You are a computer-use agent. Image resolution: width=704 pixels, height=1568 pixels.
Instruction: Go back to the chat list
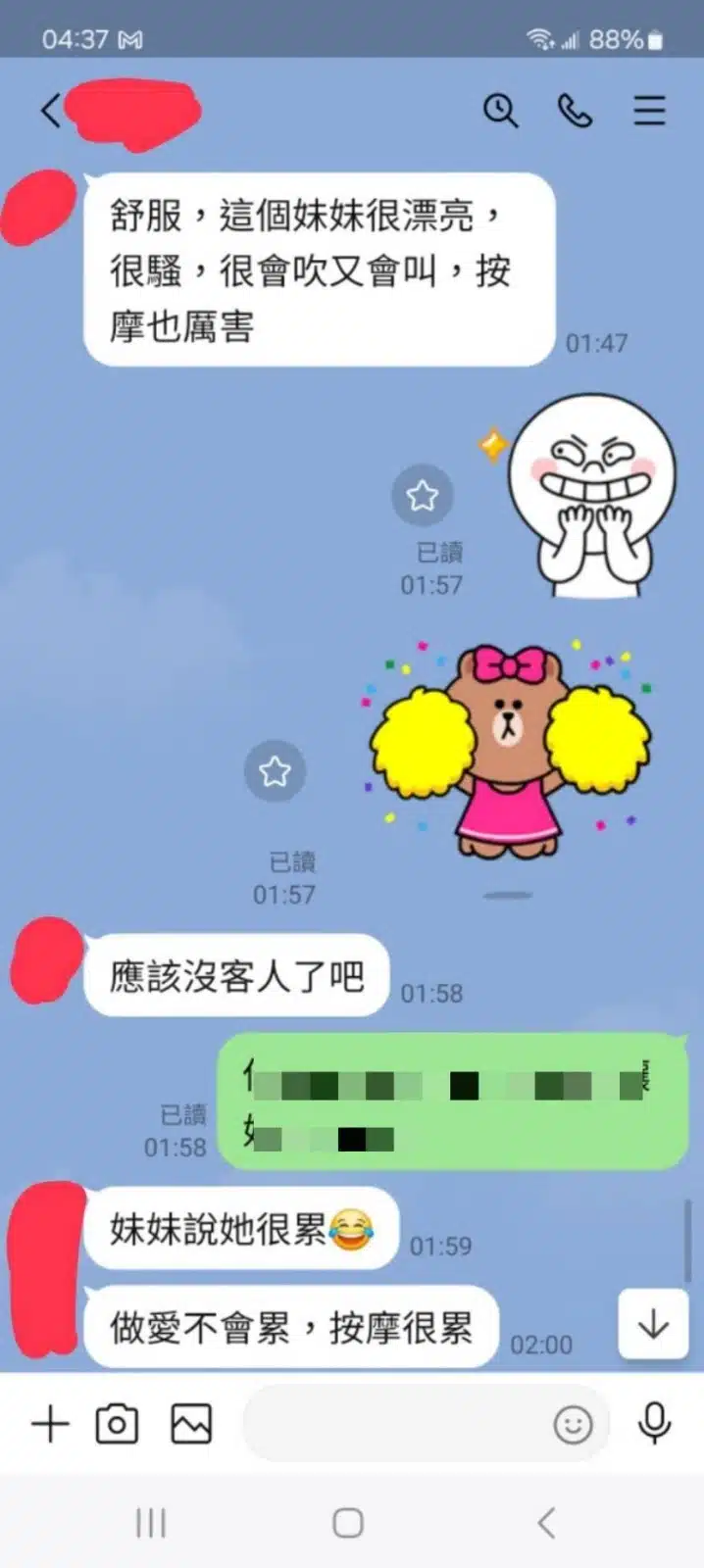tap(49, 110)
